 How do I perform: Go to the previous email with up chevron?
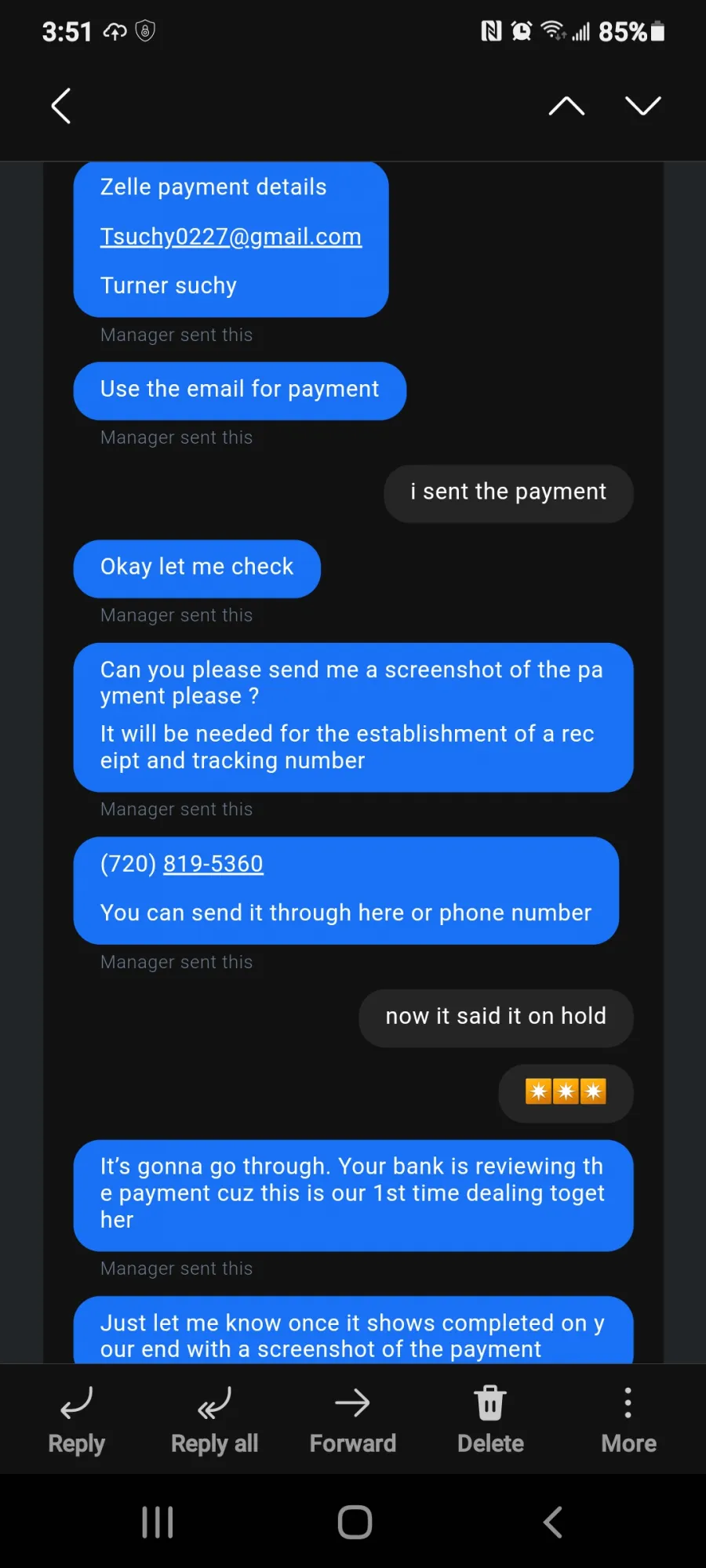(566, 106)
